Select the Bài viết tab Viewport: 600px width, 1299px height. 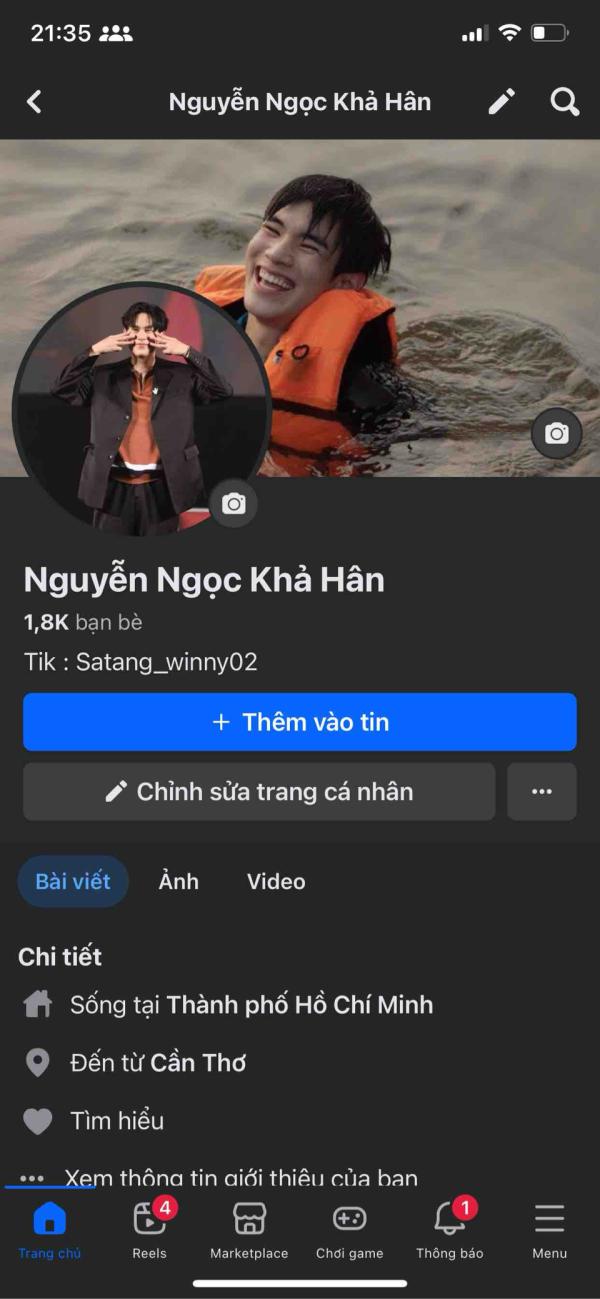(73, 881)
